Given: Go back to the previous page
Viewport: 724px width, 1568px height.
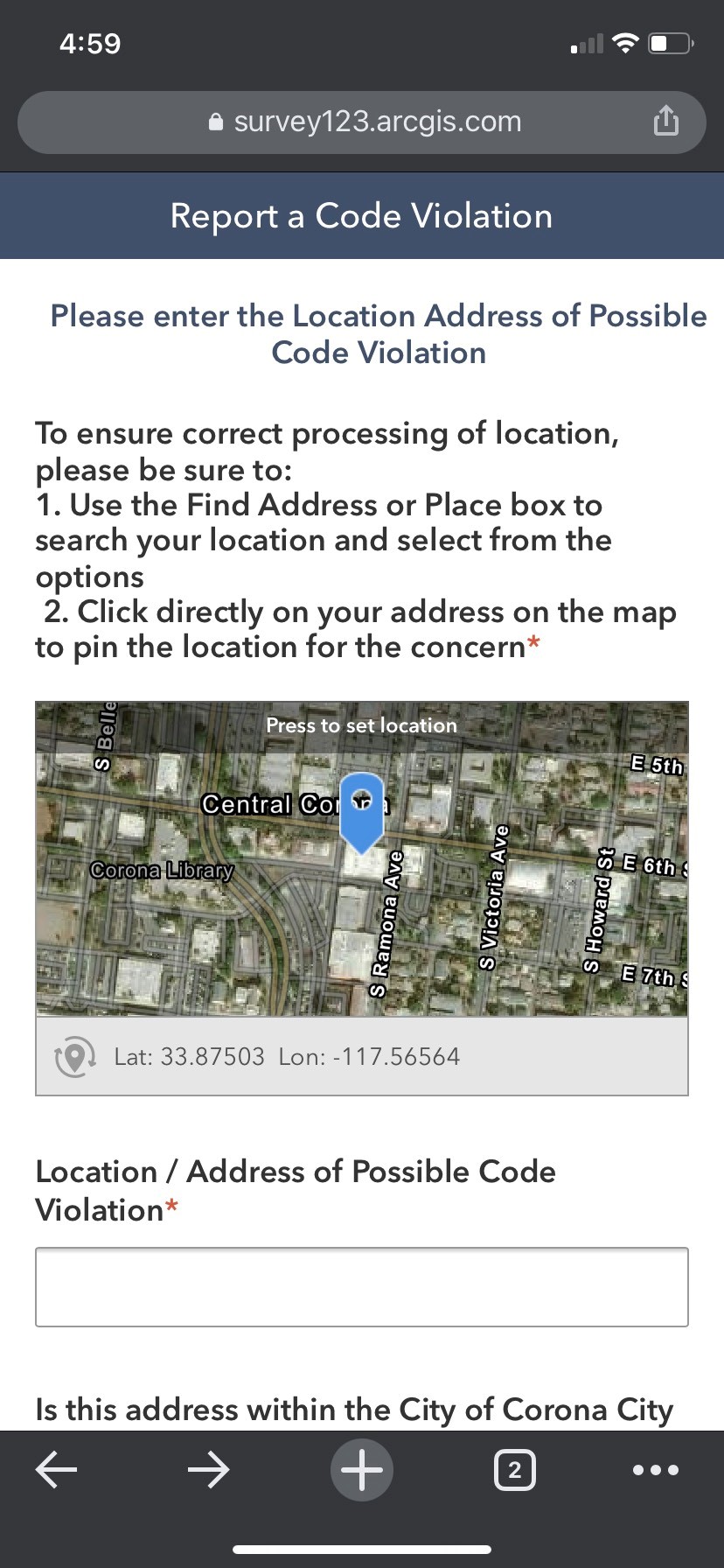Looking at the screenshot, I should [57, 1470].
